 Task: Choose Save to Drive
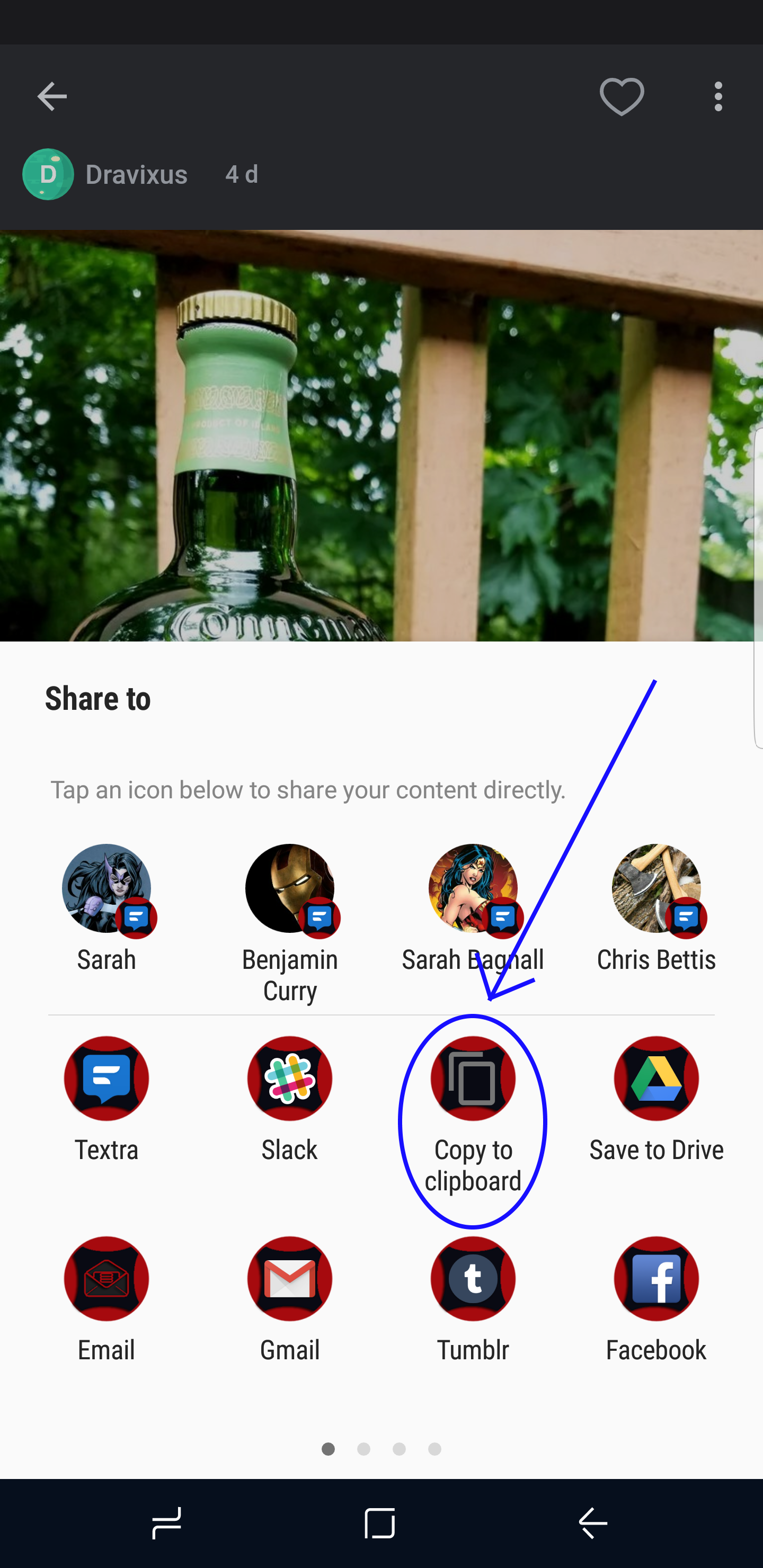(656, 1079)
